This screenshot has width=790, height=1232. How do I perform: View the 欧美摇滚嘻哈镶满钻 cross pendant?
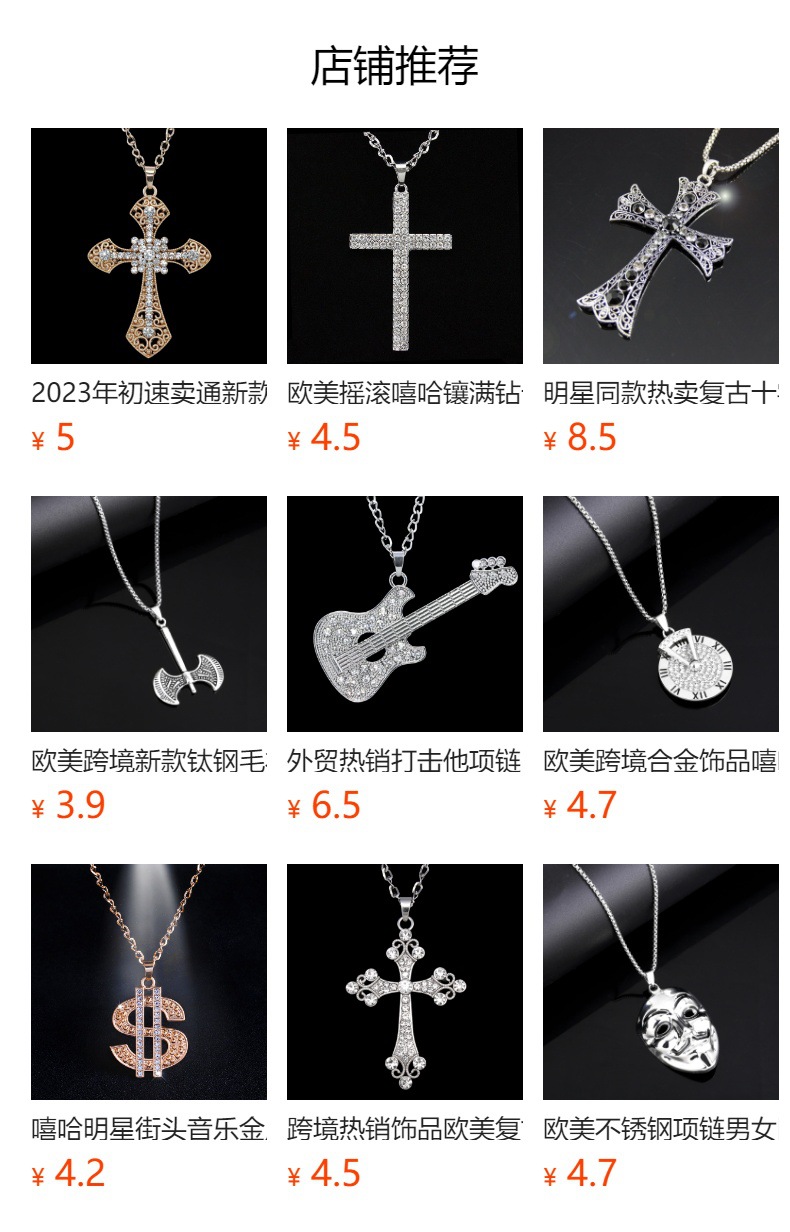[405, 246]
